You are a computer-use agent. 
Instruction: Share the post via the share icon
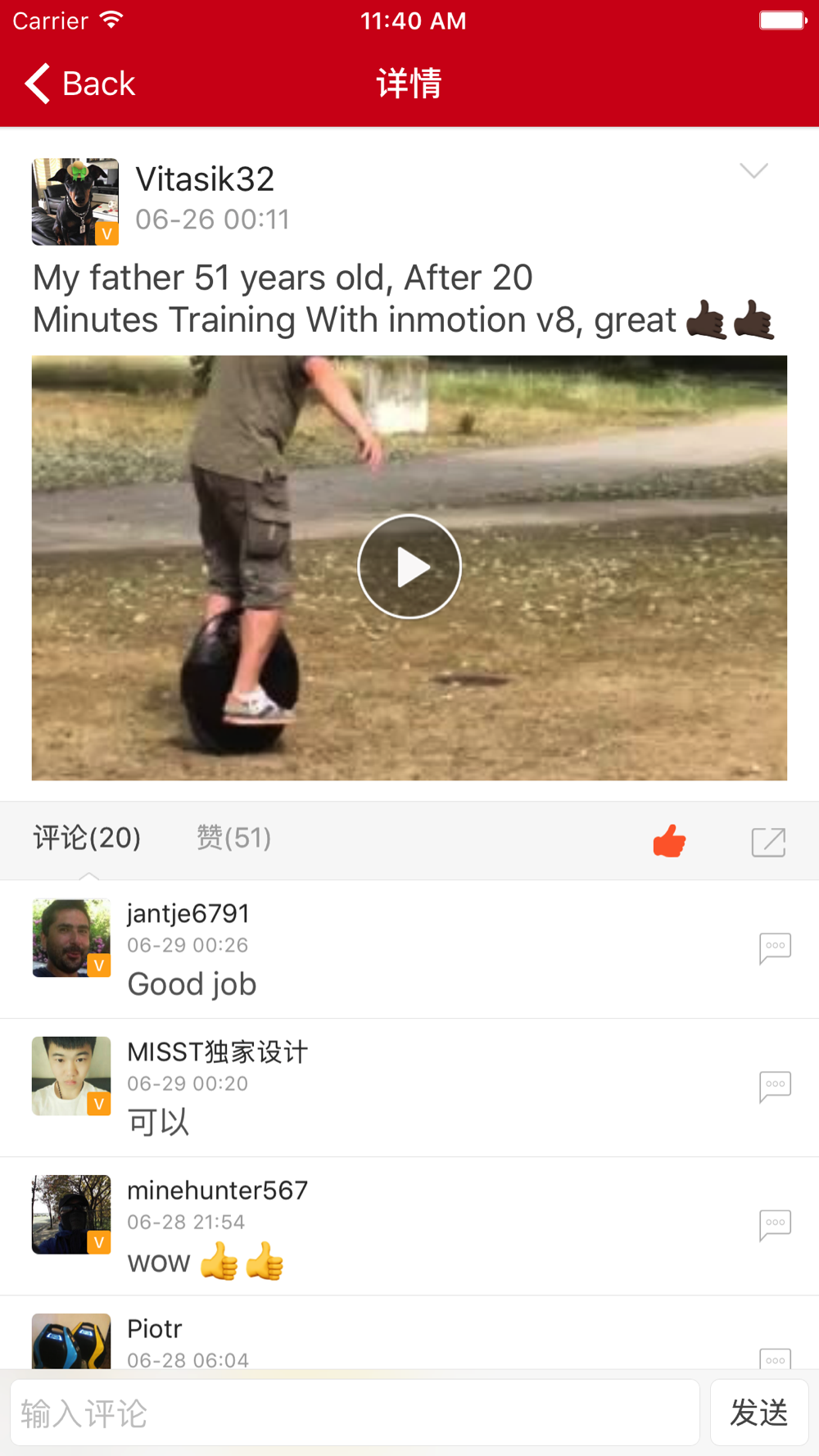[x=768, y=842]
